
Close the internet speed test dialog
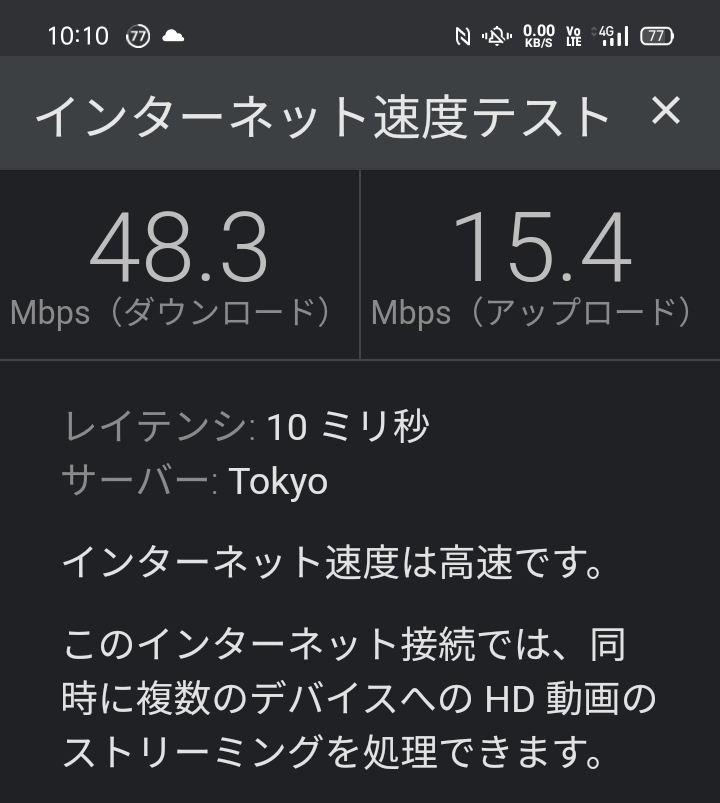coord(665,112)
